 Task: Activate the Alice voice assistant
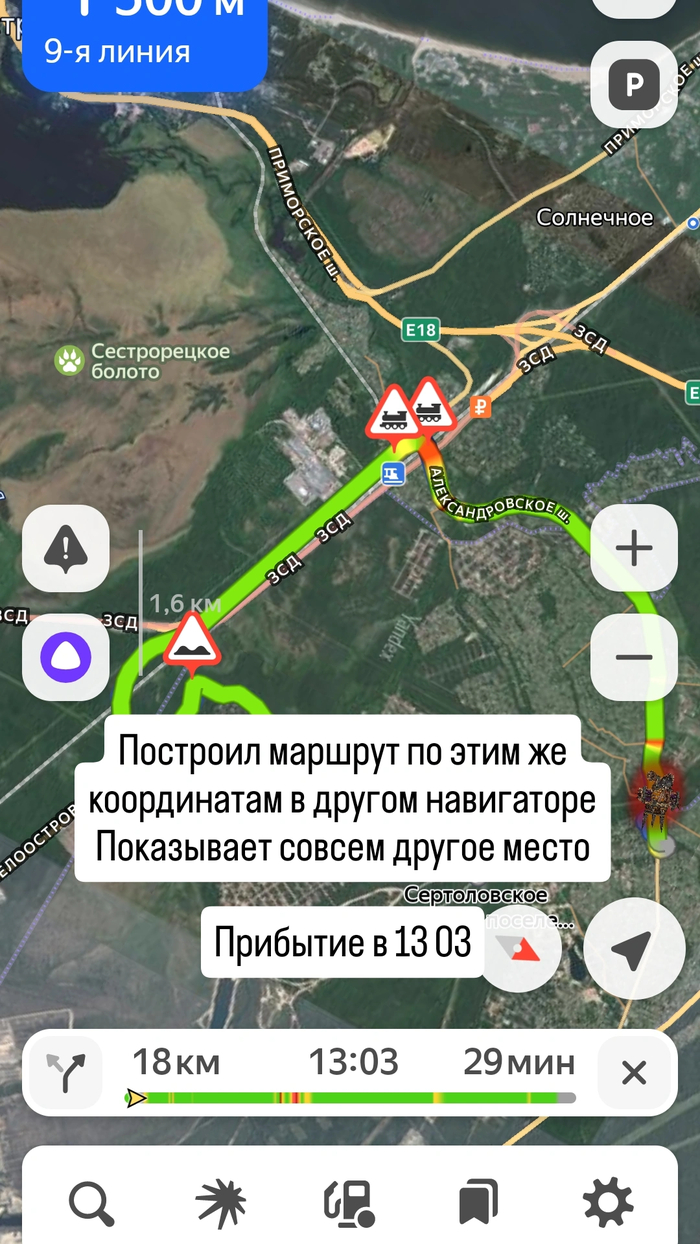(66, 657)
